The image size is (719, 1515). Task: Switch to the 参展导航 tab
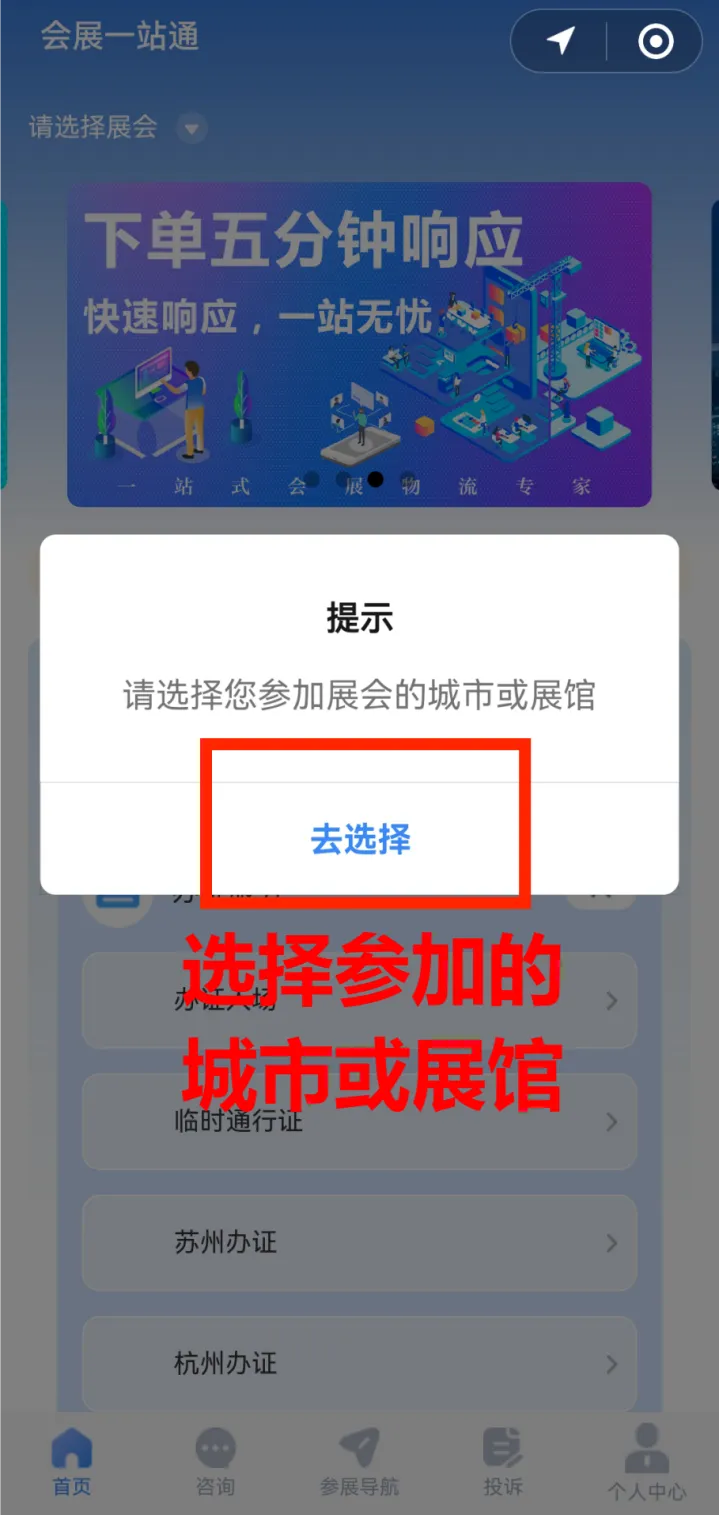click(359, 1462)
